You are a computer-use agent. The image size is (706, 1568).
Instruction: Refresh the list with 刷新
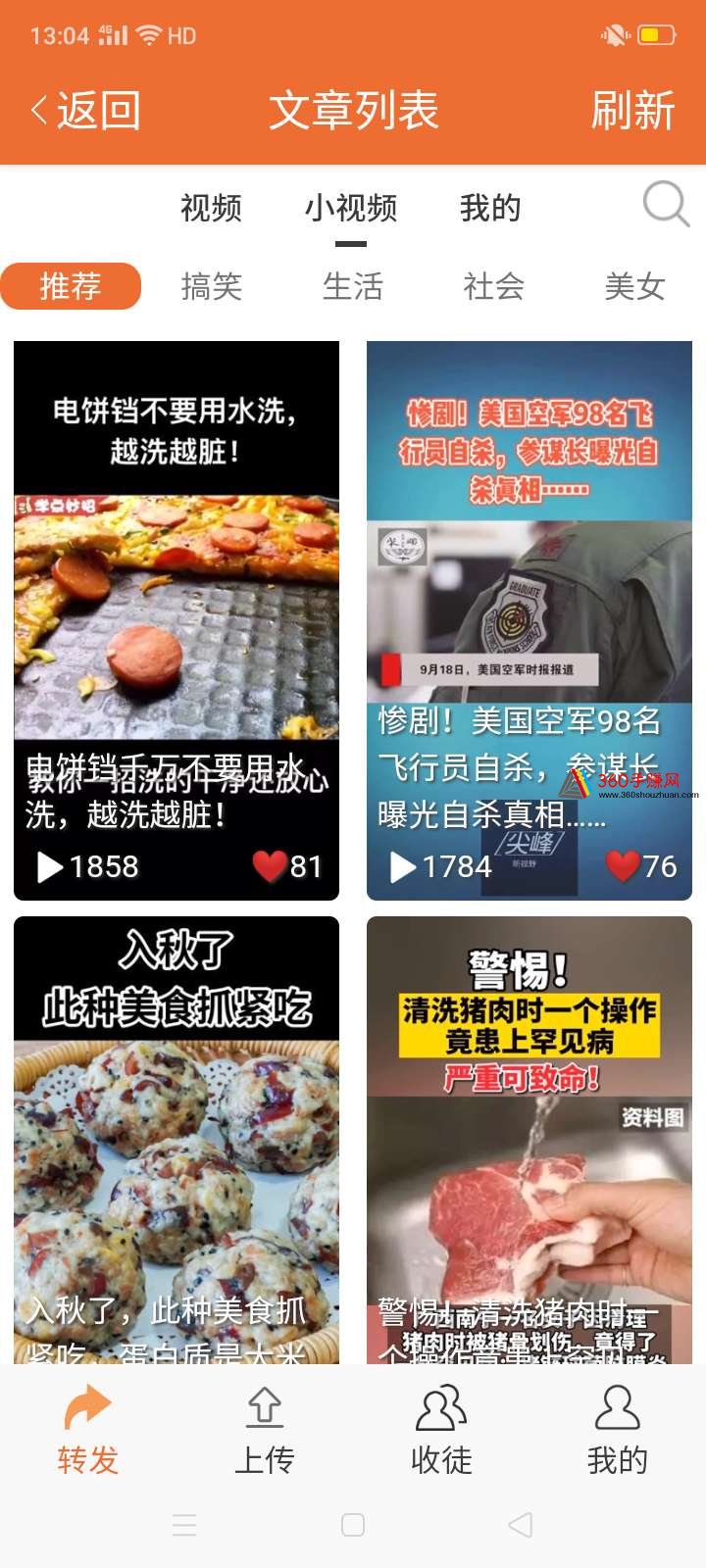[x=632, y=110]
